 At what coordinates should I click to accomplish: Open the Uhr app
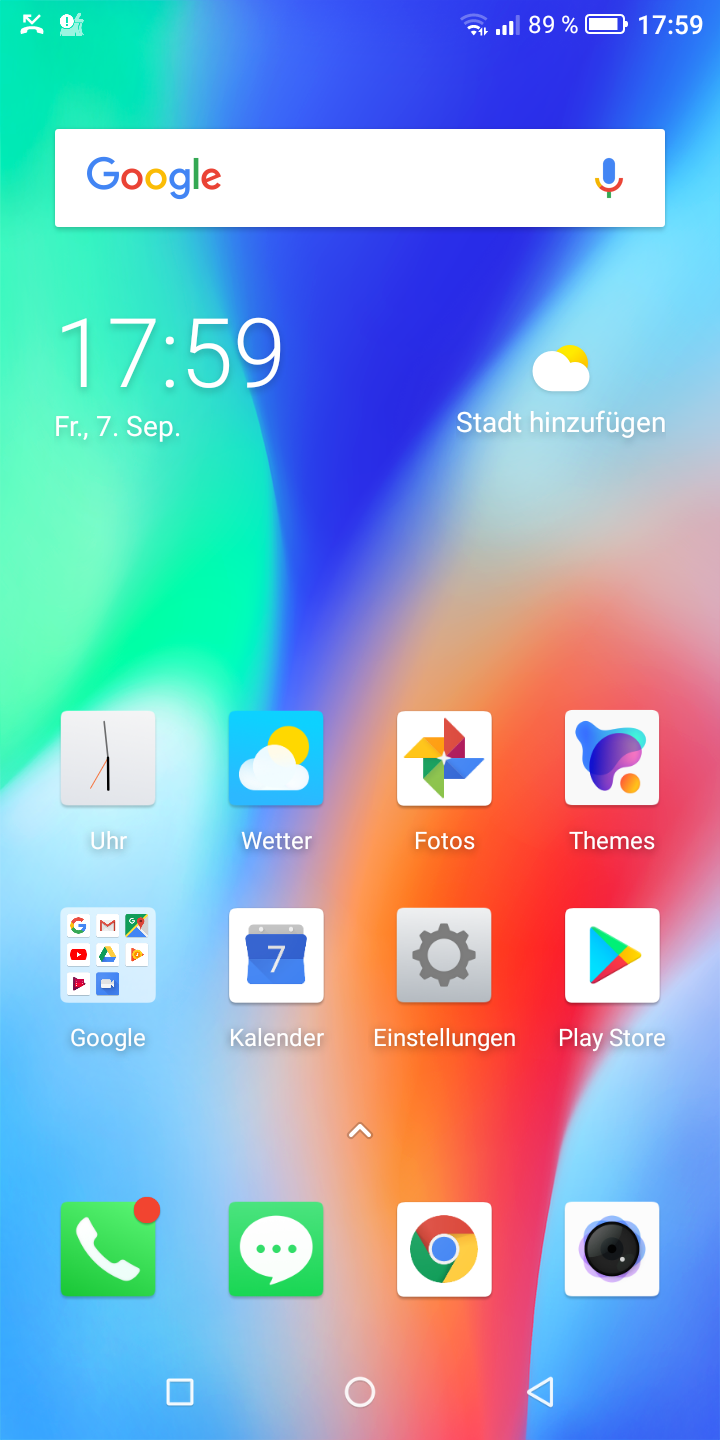108,758
